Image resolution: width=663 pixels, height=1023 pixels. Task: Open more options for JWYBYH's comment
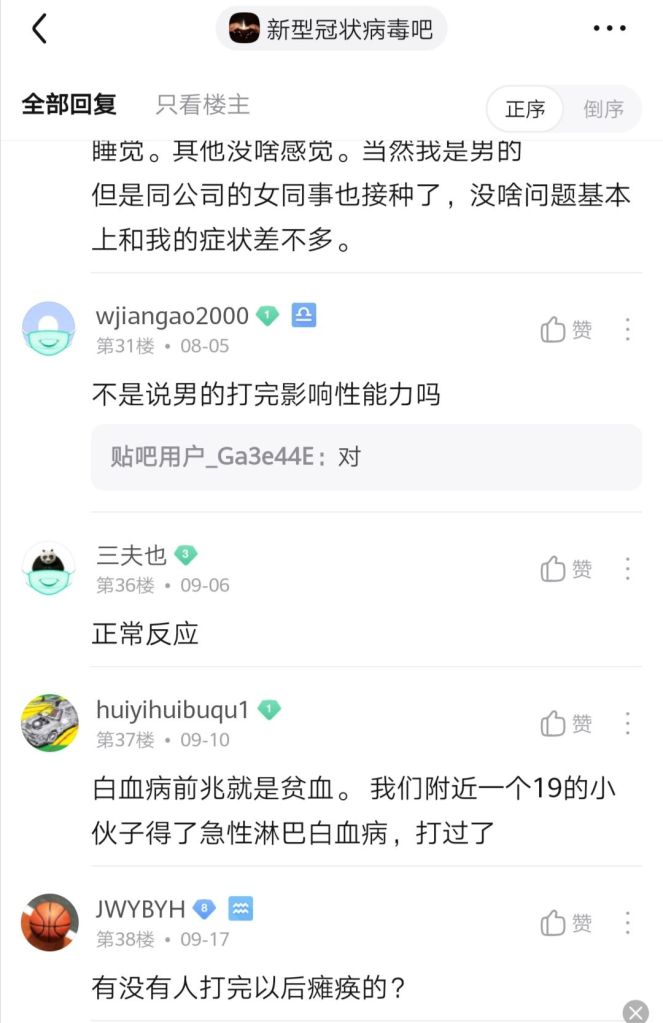(x=628, y=923)
